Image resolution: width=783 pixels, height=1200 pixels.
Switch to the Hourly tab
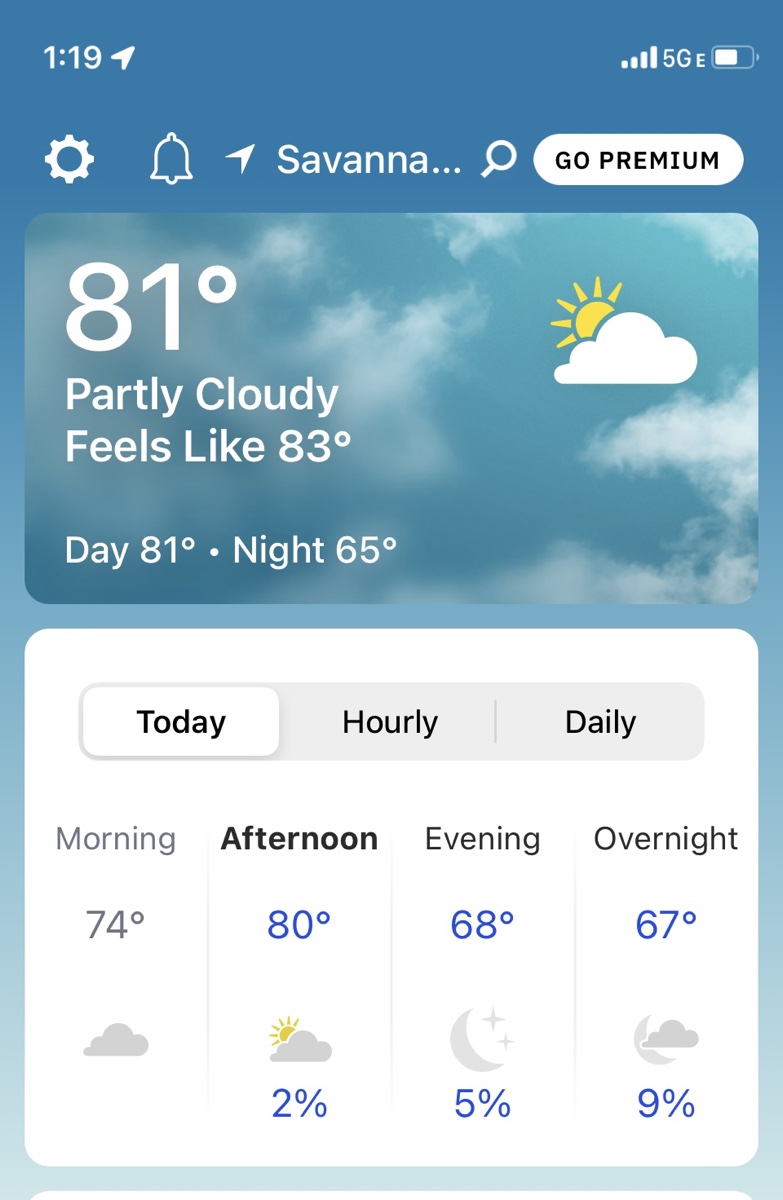click(390, 722)
